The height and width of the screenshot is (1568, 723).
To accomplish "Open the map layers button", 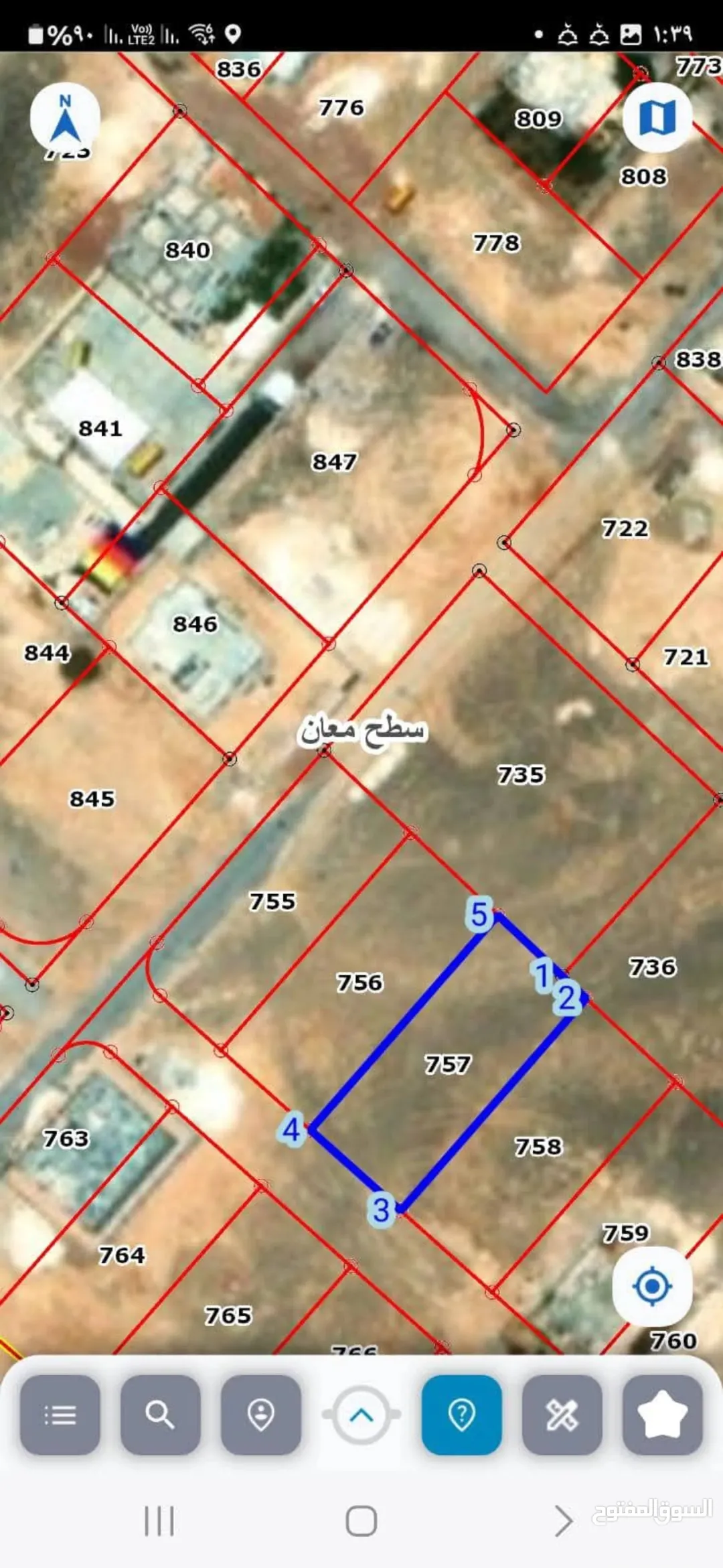I will point(657,117).
